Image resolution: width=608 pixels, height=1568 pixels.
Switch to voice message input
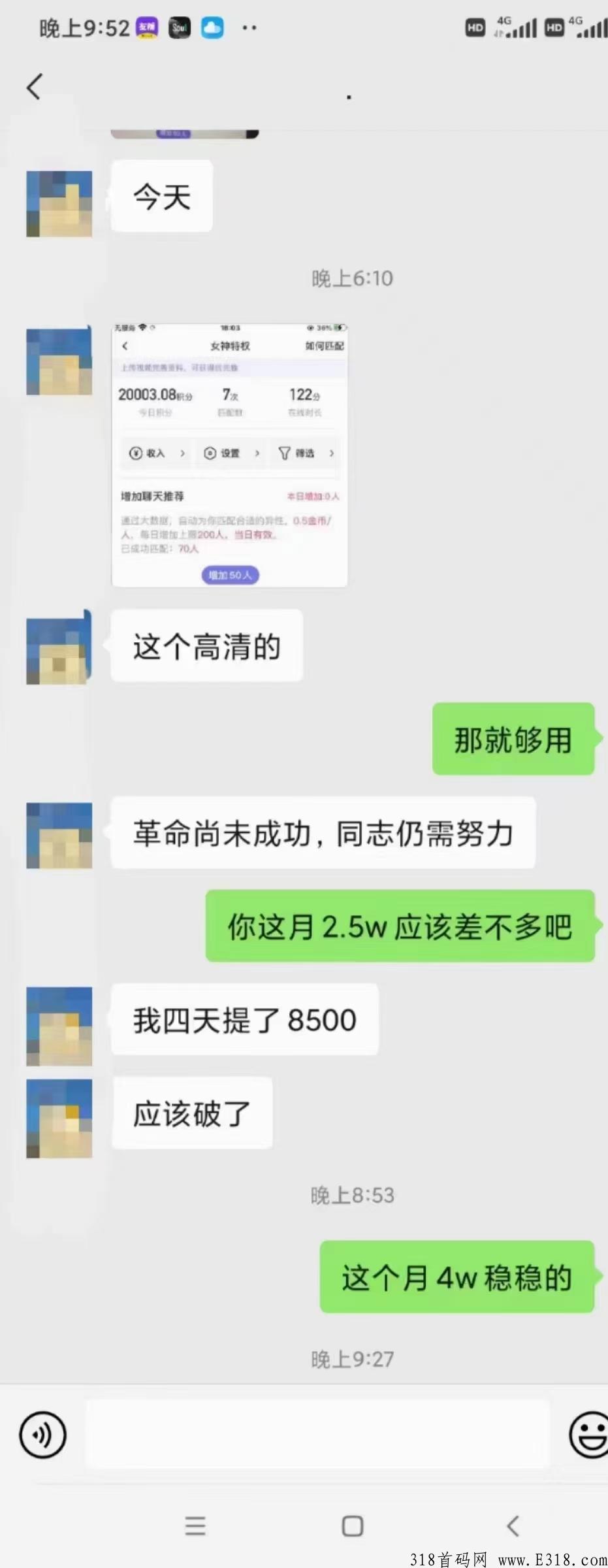pos(43,1435)
